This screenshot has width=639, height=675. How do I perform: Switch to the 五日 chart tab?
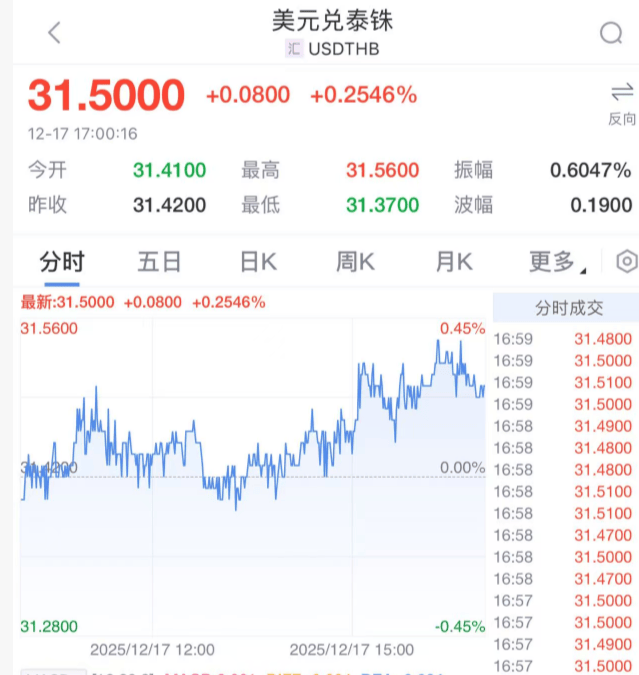[159, 262]
